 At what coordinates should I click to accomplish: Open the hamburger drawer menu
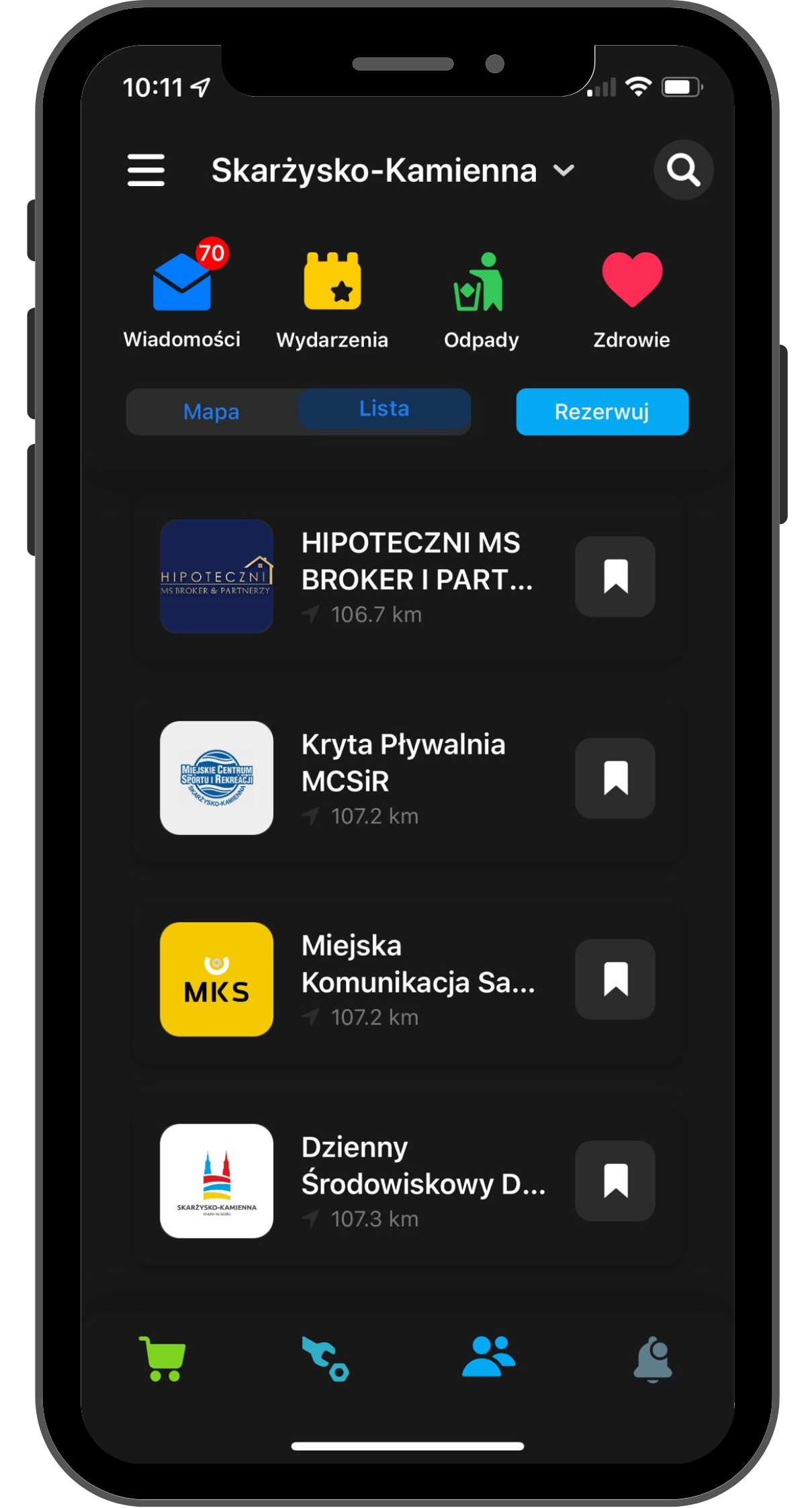tap(146, 170)
